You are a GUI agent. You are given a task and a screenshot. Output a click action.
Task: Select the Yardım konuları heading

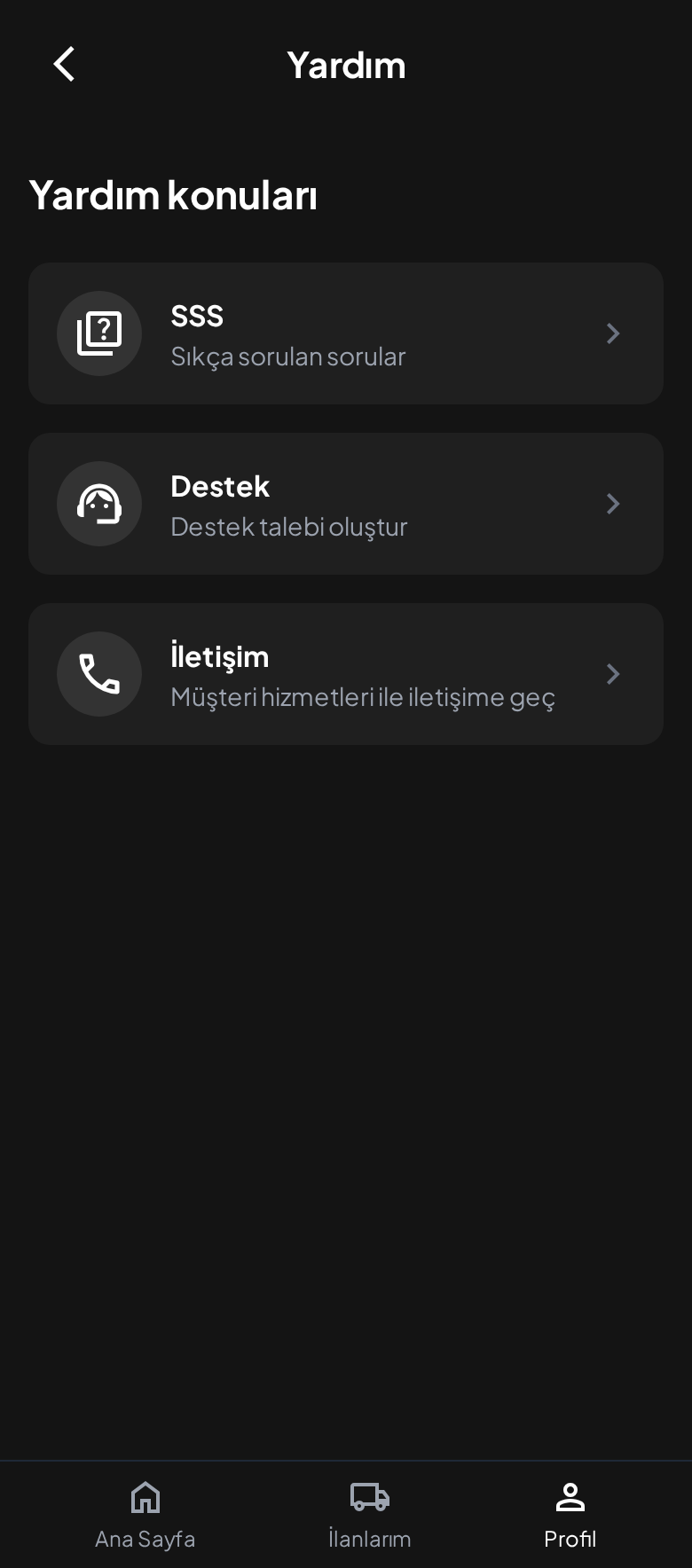click(x=173, y=195)
